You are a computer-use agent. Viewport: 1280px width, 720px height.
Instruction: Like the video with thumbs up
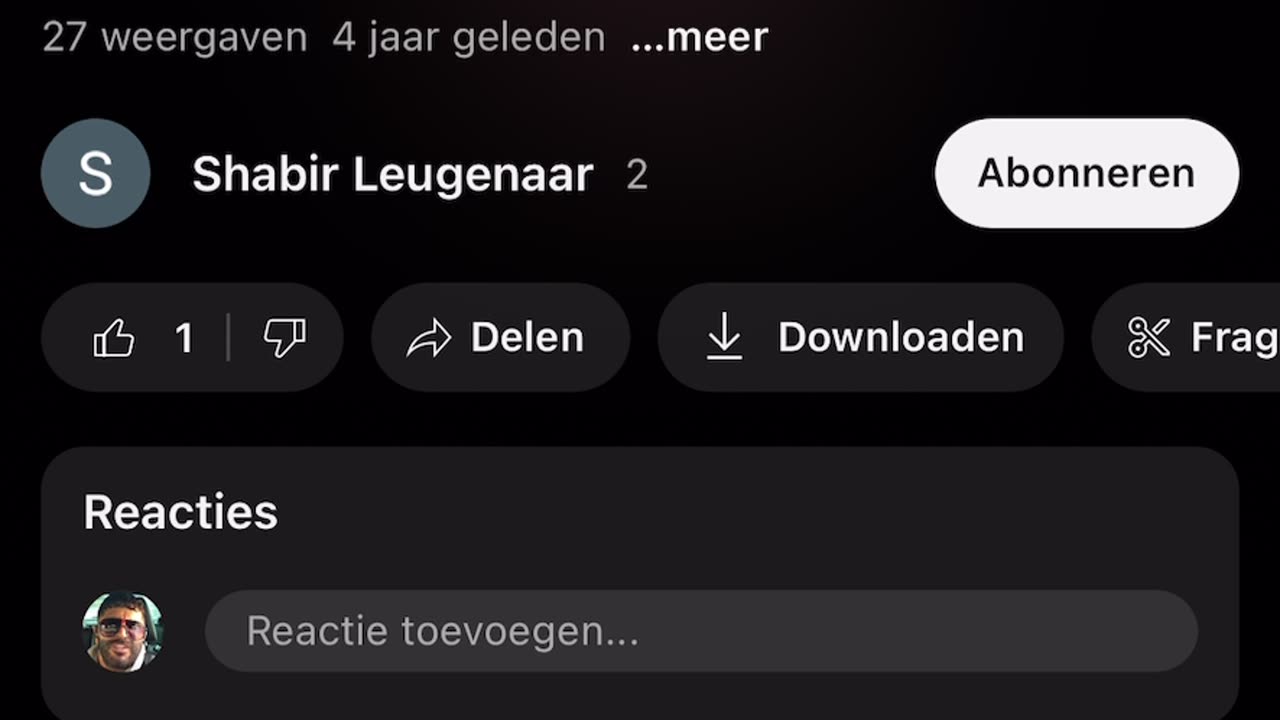tap(115, 338)
